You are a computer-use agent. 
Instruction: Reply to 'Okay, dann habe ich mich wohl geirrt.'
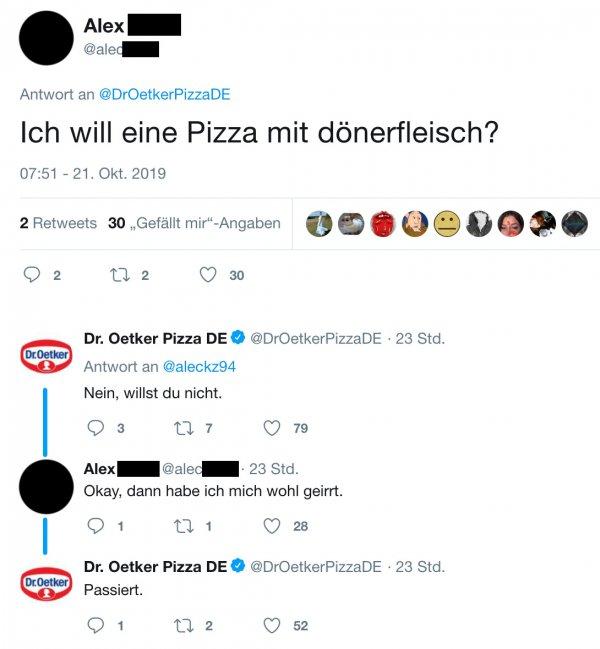coord(96,526)
